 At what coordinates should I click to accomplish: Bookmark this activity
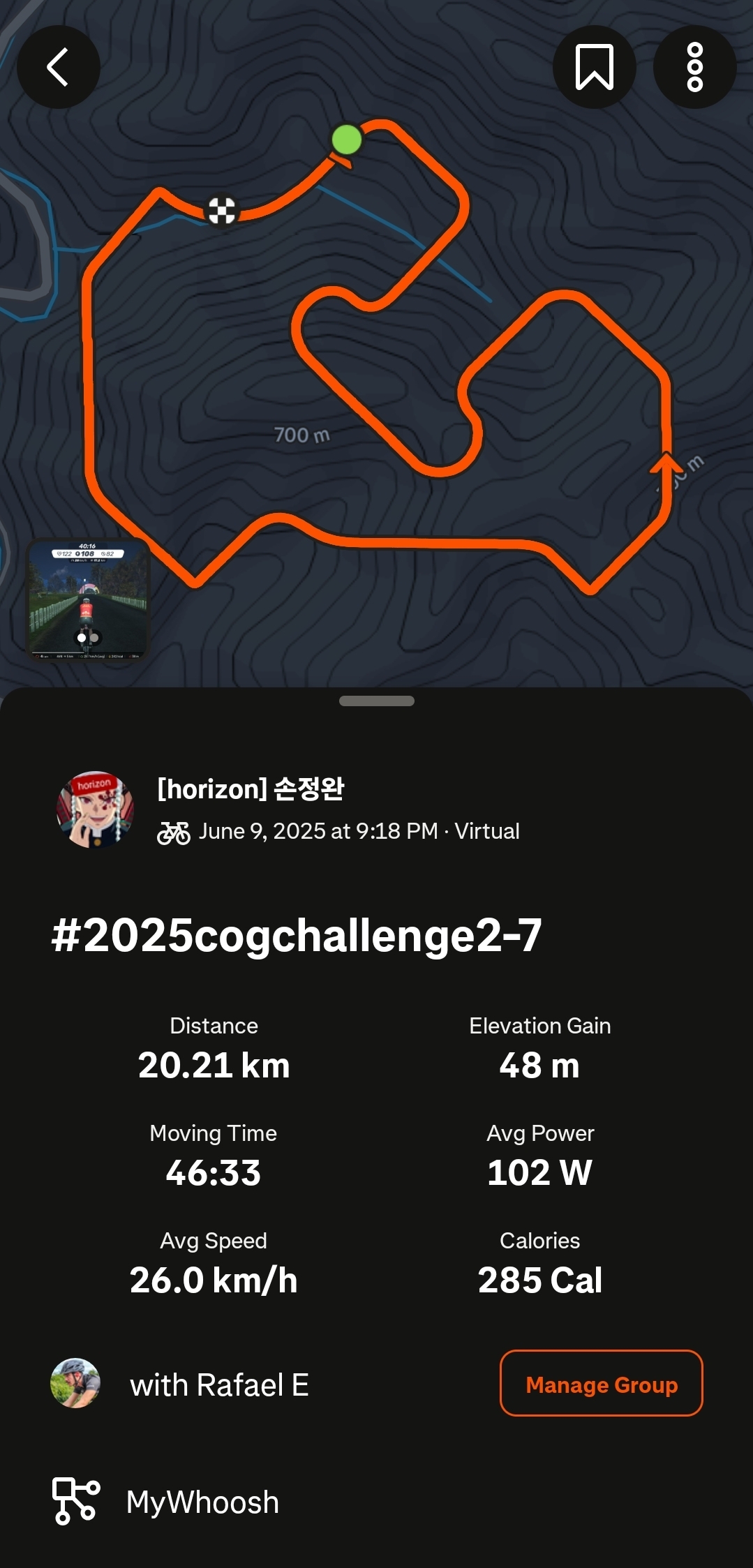click(594, 67)
